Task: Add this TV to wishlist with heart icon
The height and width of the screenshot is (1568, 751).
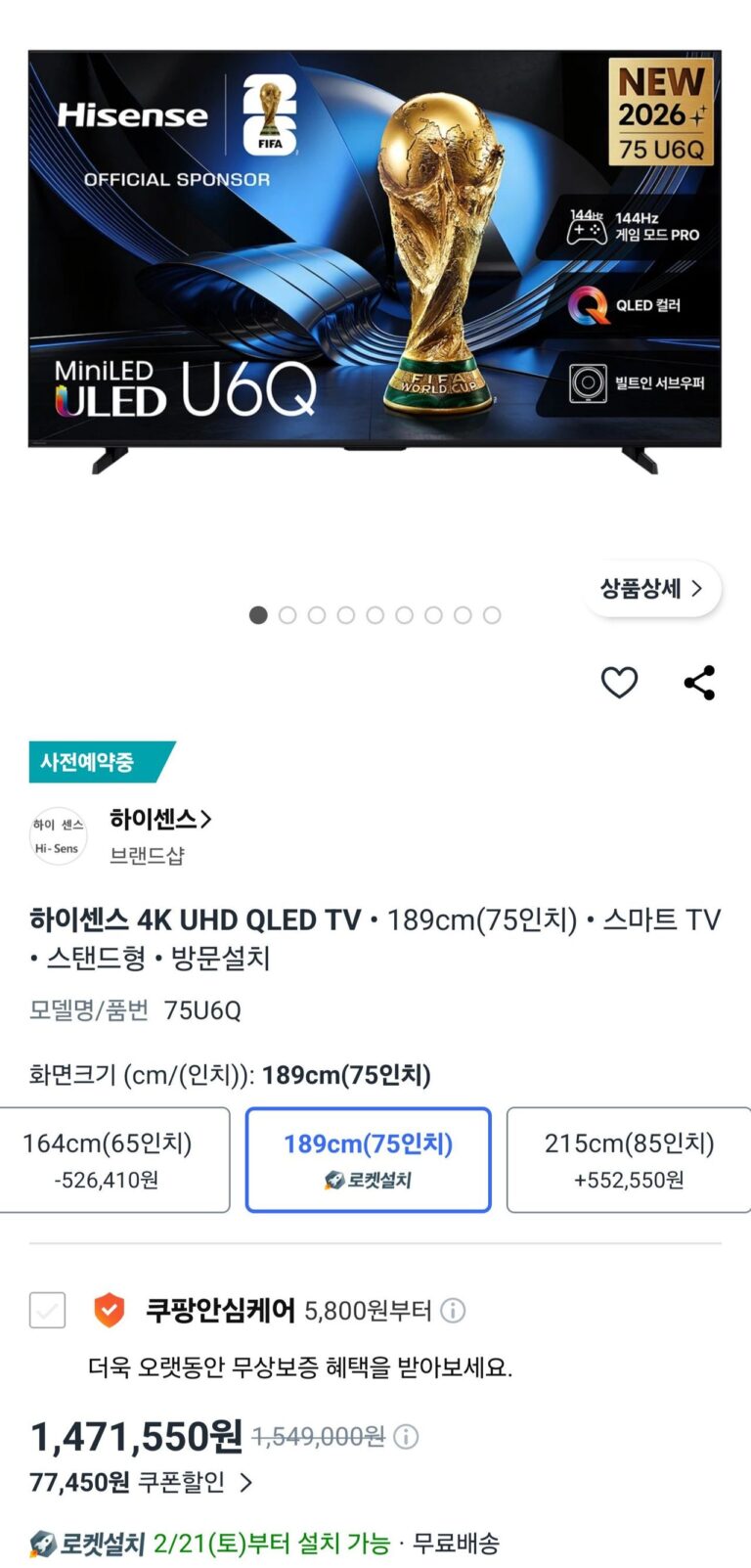Action: coord(618,682)
